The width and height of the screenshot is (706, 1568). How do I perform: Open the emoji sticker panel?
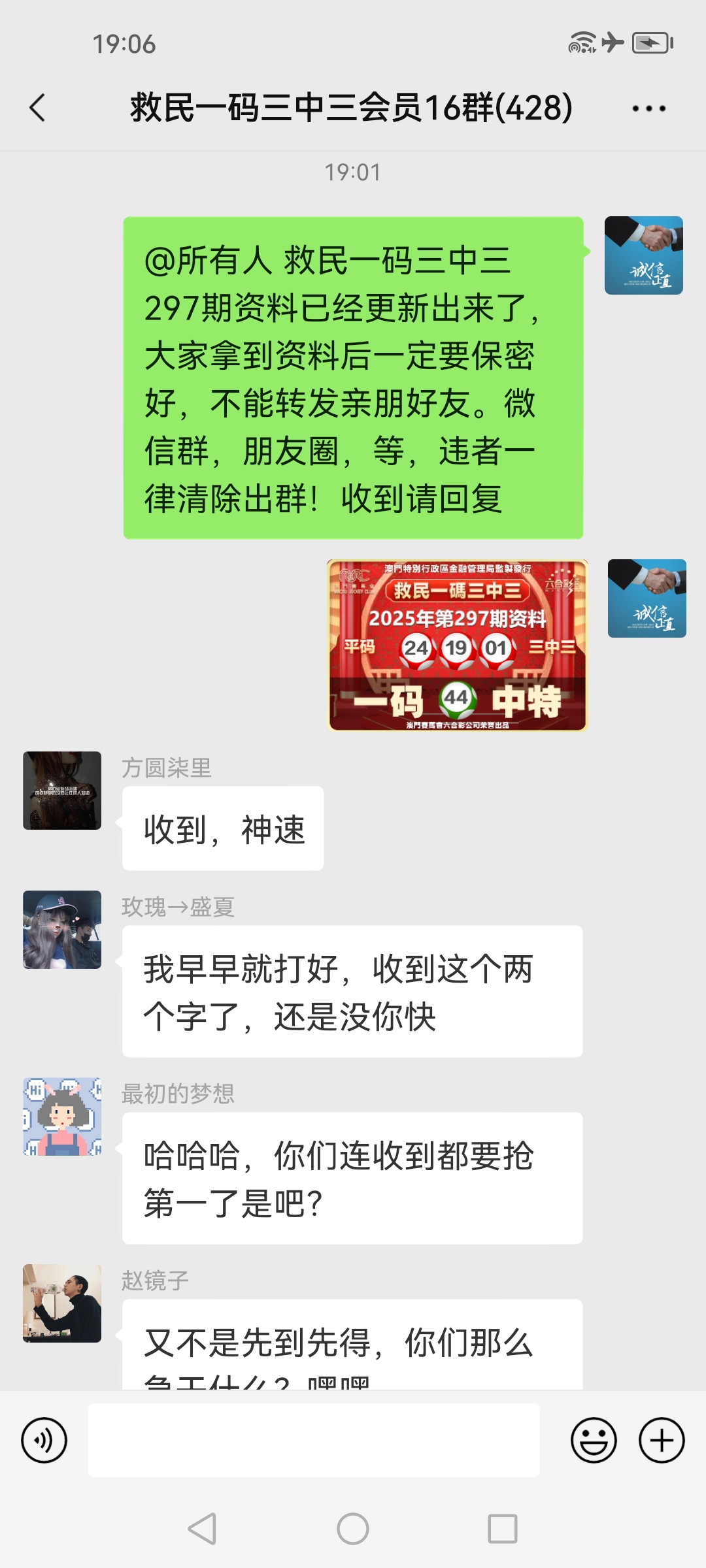(x=594, y=1440)
